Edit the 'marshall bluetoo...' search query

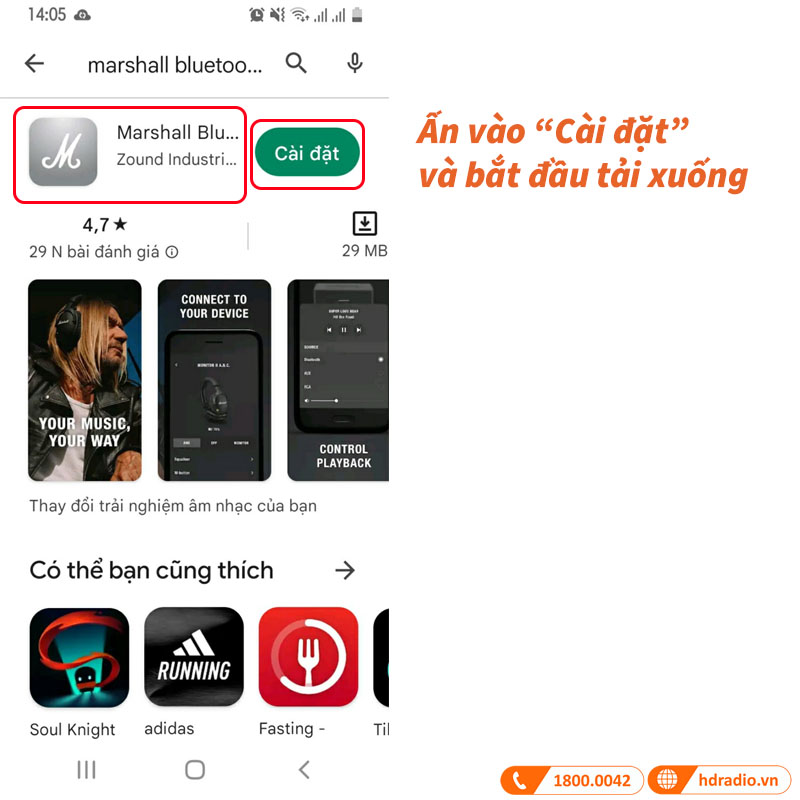click(175, 65)
